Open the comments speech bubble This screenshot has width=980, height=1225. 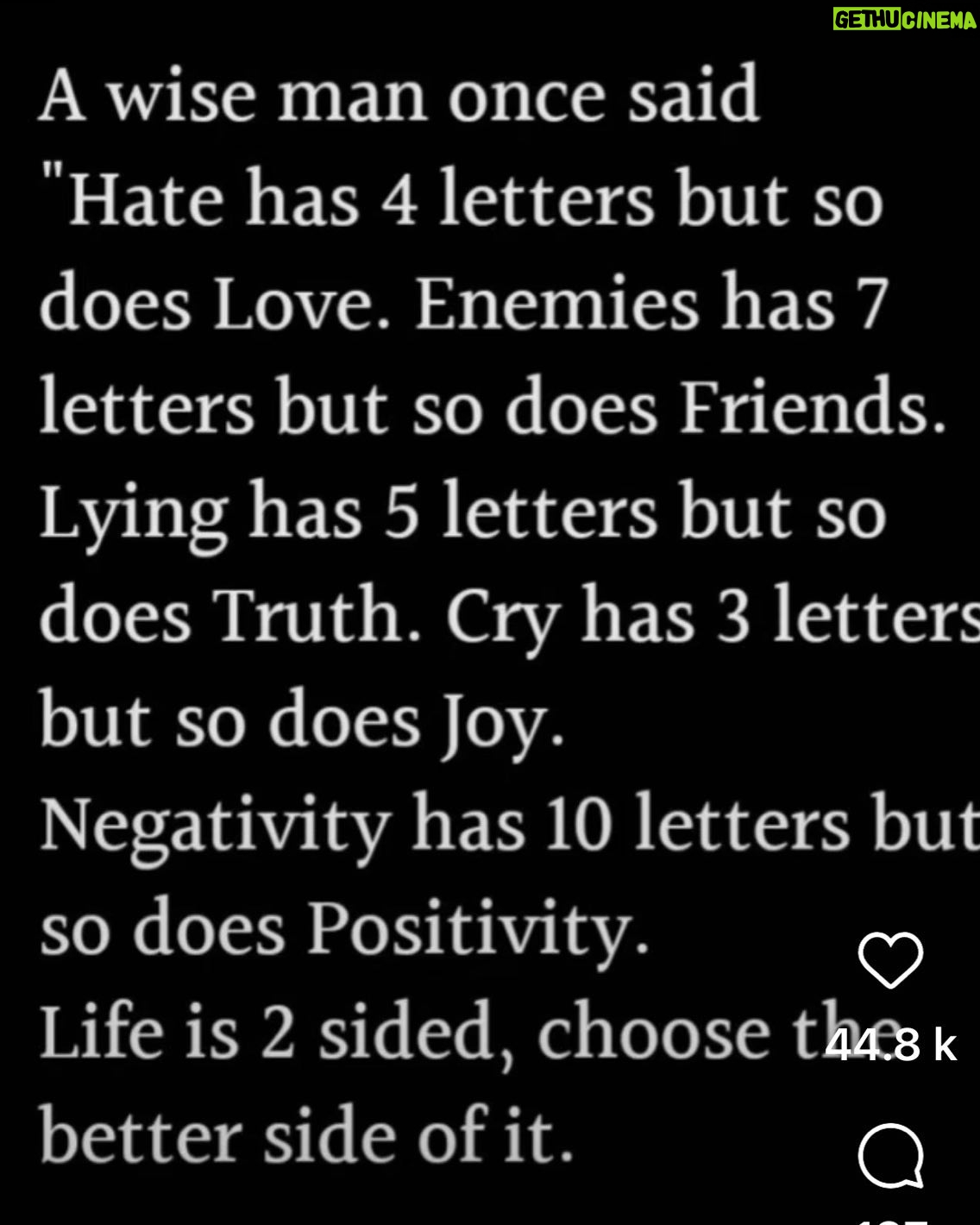(x=890, y=1154)
